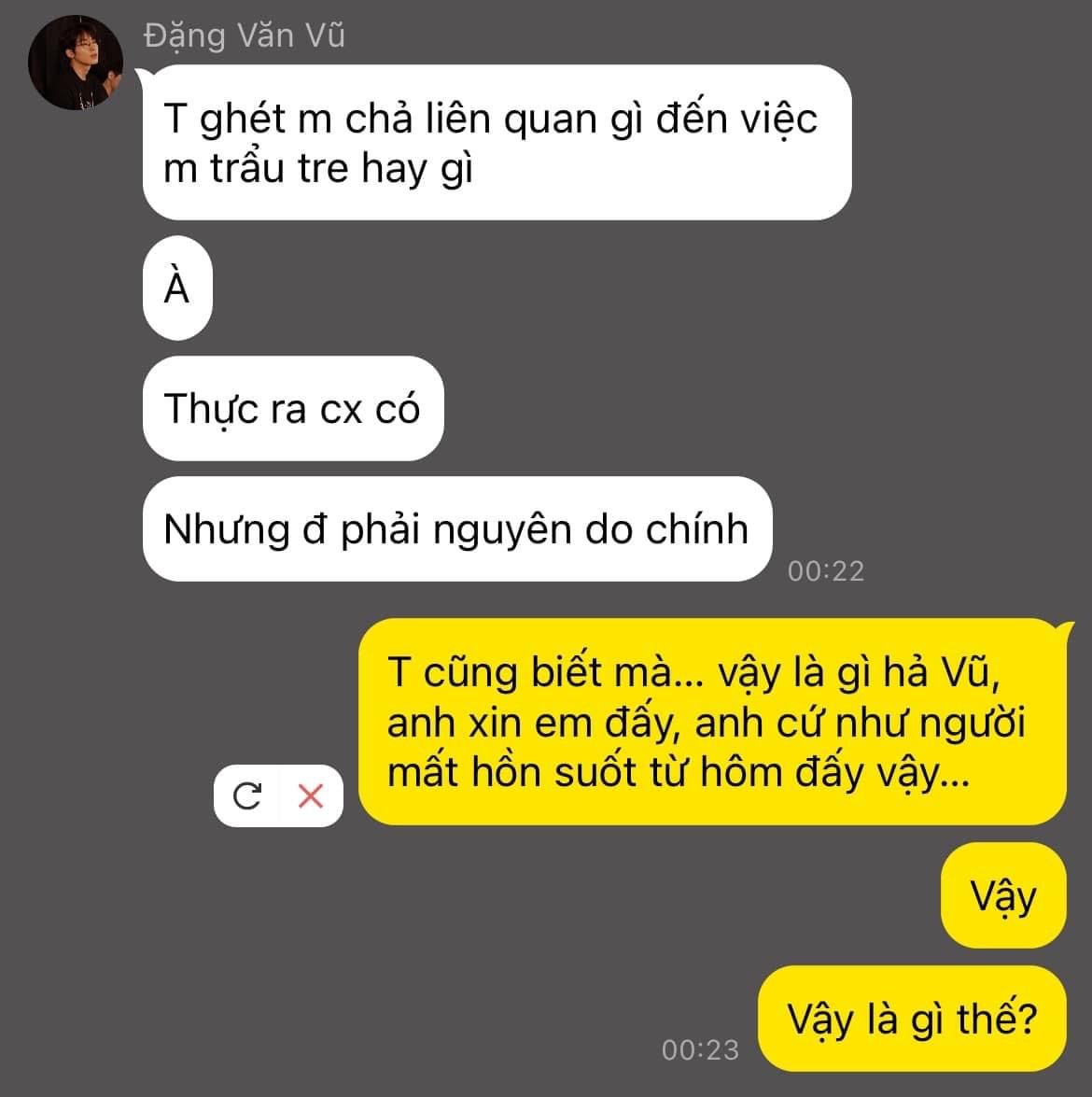
Task: Open Đặng Văn Vũ's profile picture
Action: coord(75,63)
